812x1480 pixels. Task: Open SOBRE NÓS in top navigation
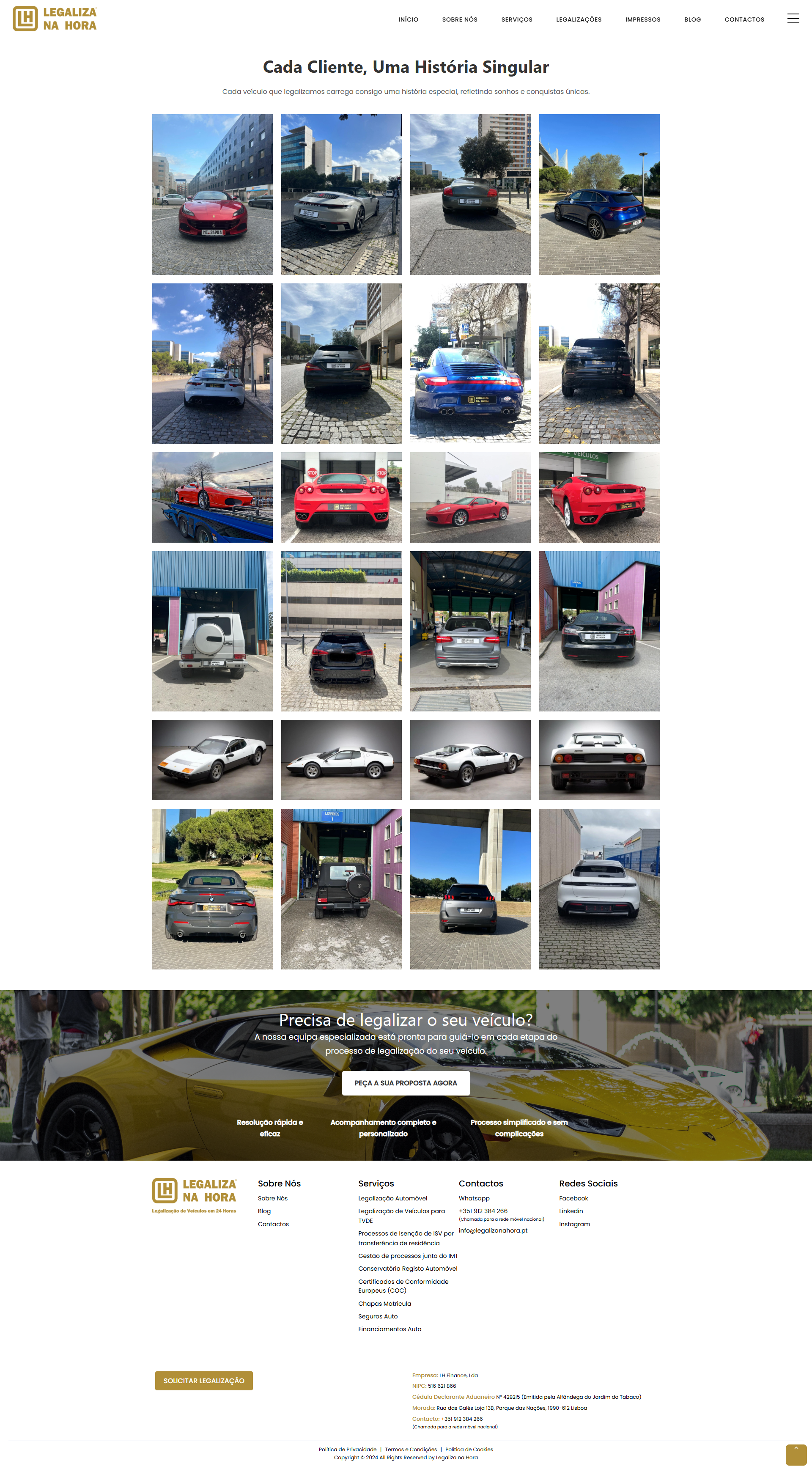pos(459,19)
